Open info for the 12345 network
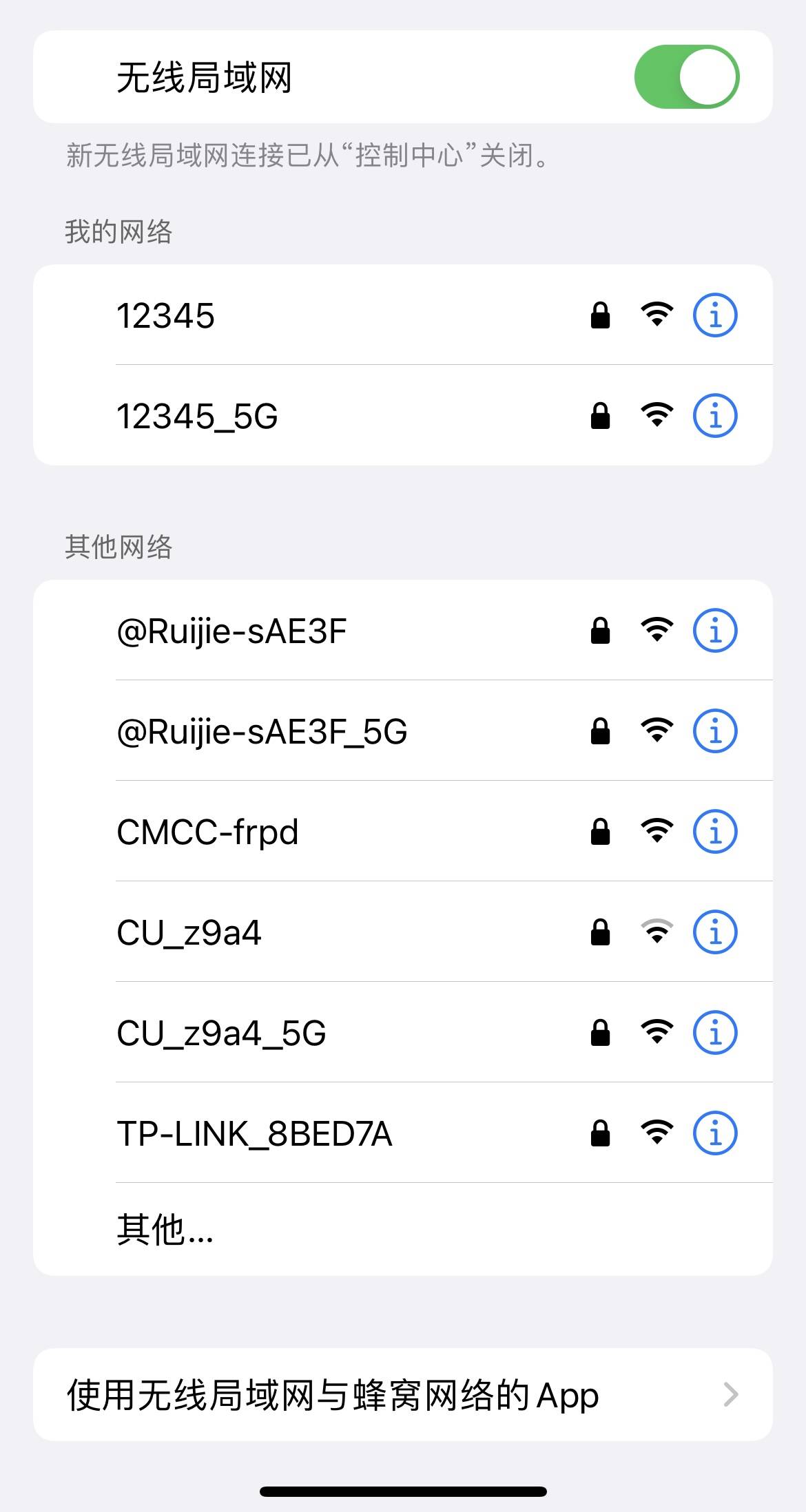The image size is (806, 1512). coord(714,315)
